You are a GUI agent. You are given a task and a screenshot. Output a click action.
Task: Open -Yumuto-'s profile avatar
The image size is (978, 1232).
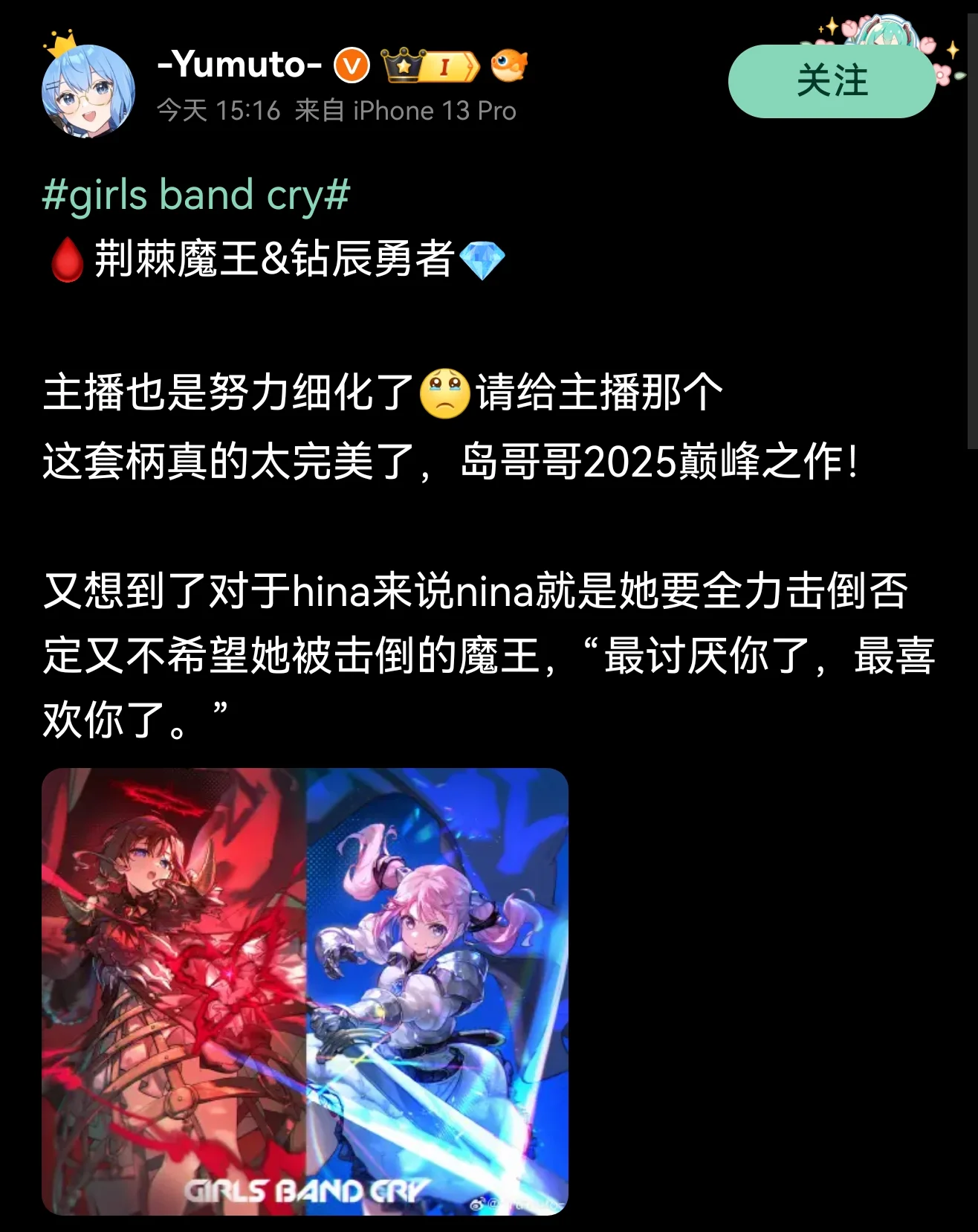click(x=88, y=91)
